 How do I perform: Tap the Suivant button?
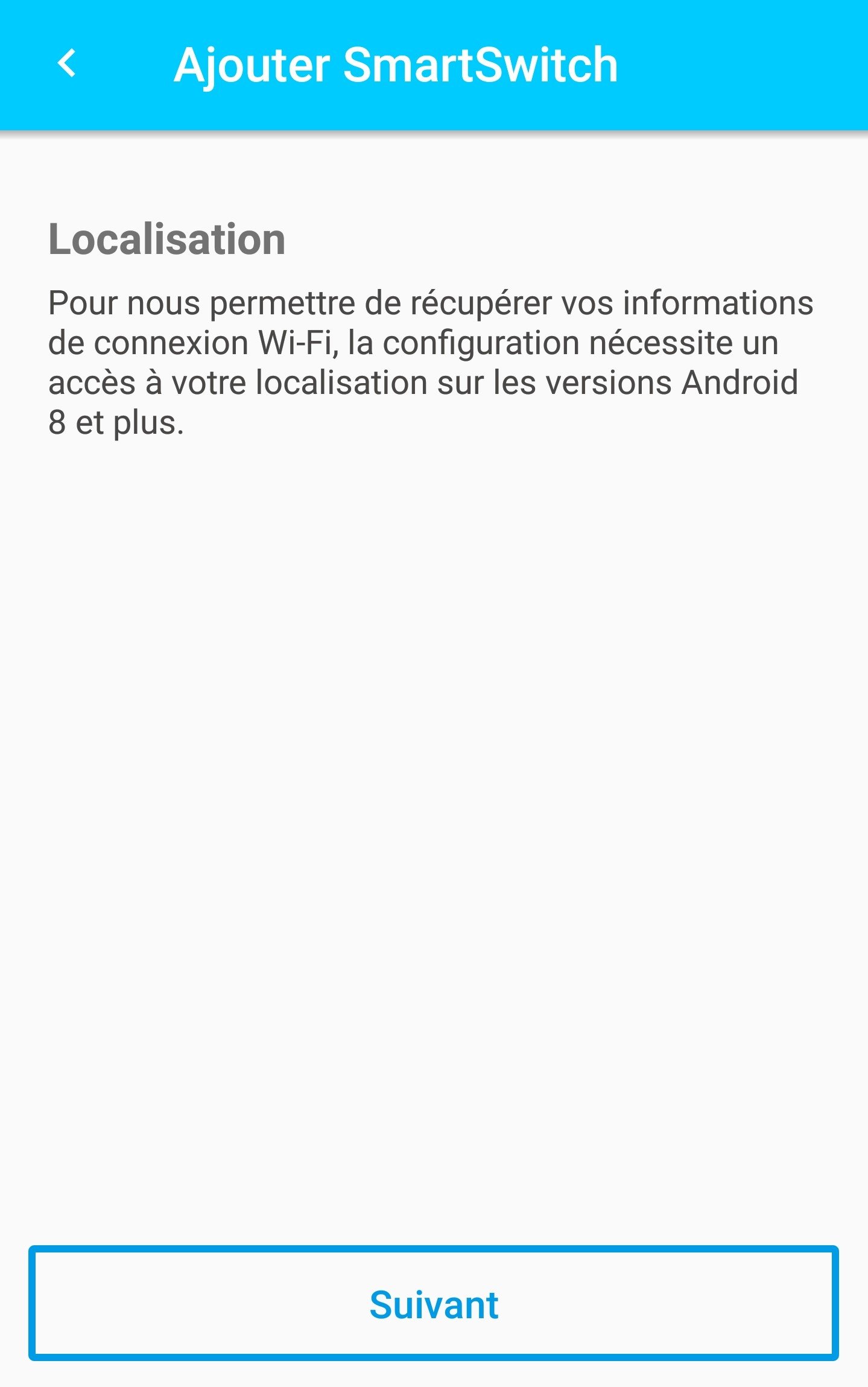[434, 1304]
